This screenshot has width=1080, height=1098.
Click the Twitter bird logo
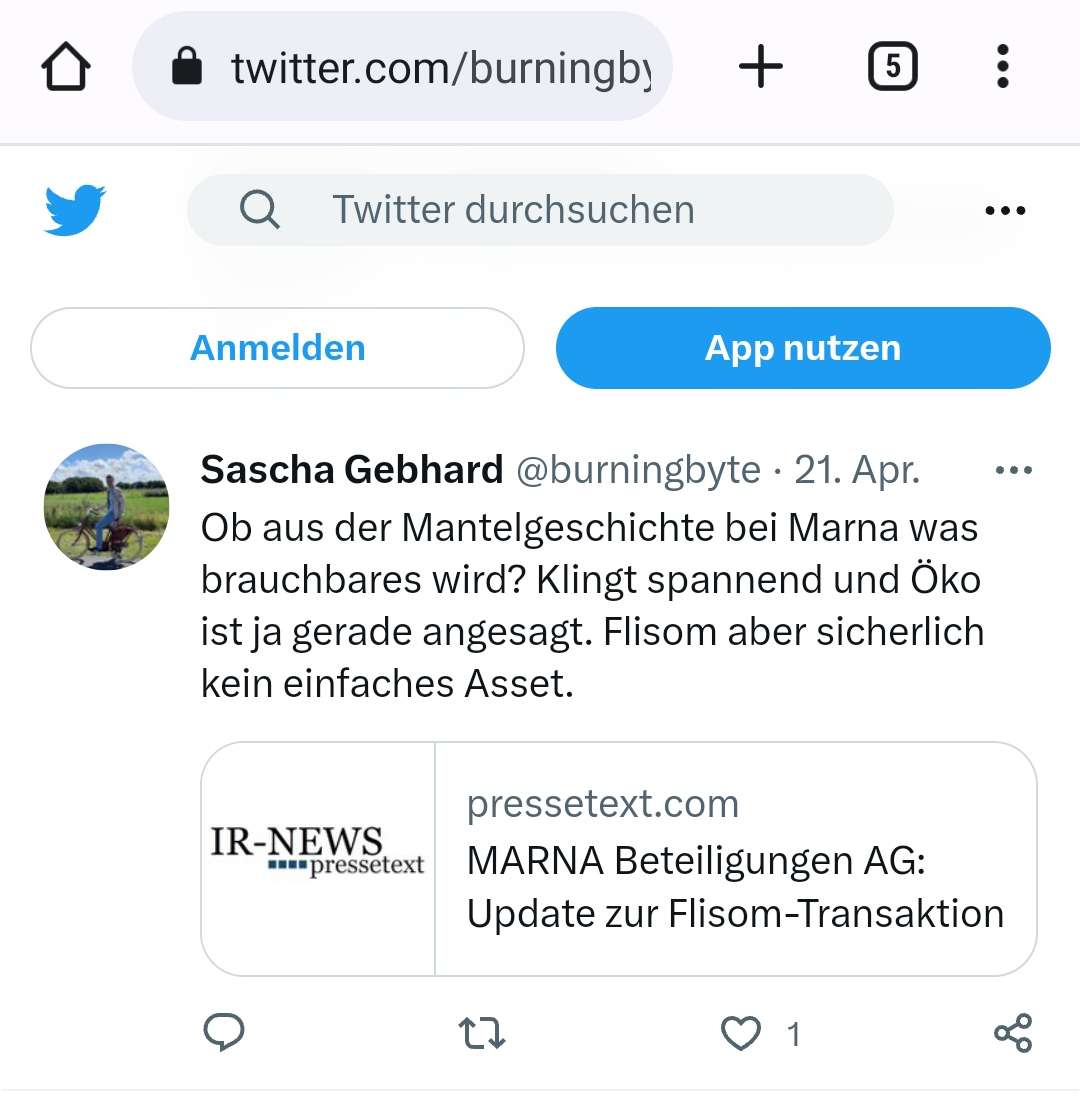point(74,209)
